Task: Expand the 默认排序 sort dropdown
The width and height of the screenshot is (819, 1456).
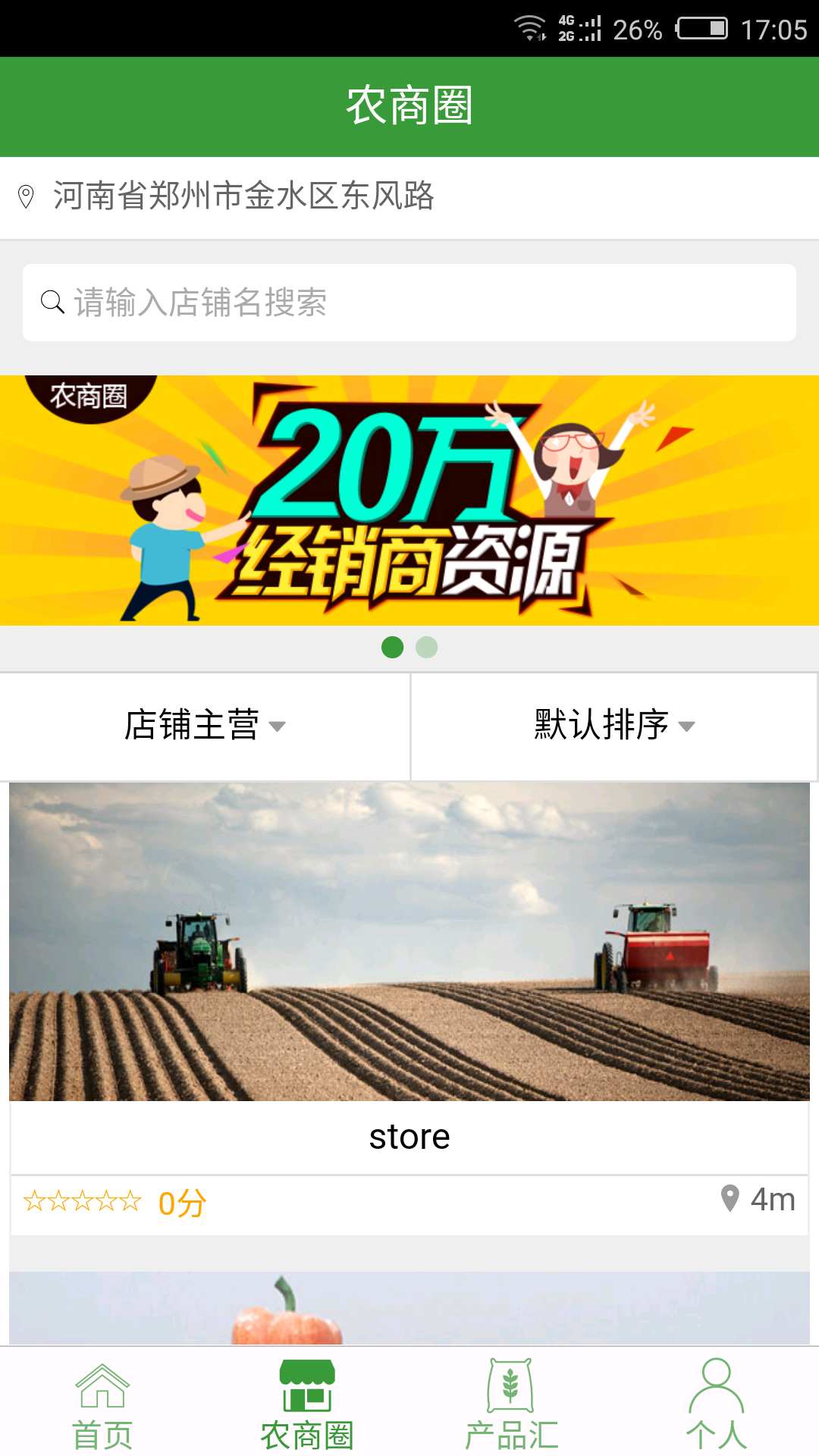Action: [x=614, y=726]
